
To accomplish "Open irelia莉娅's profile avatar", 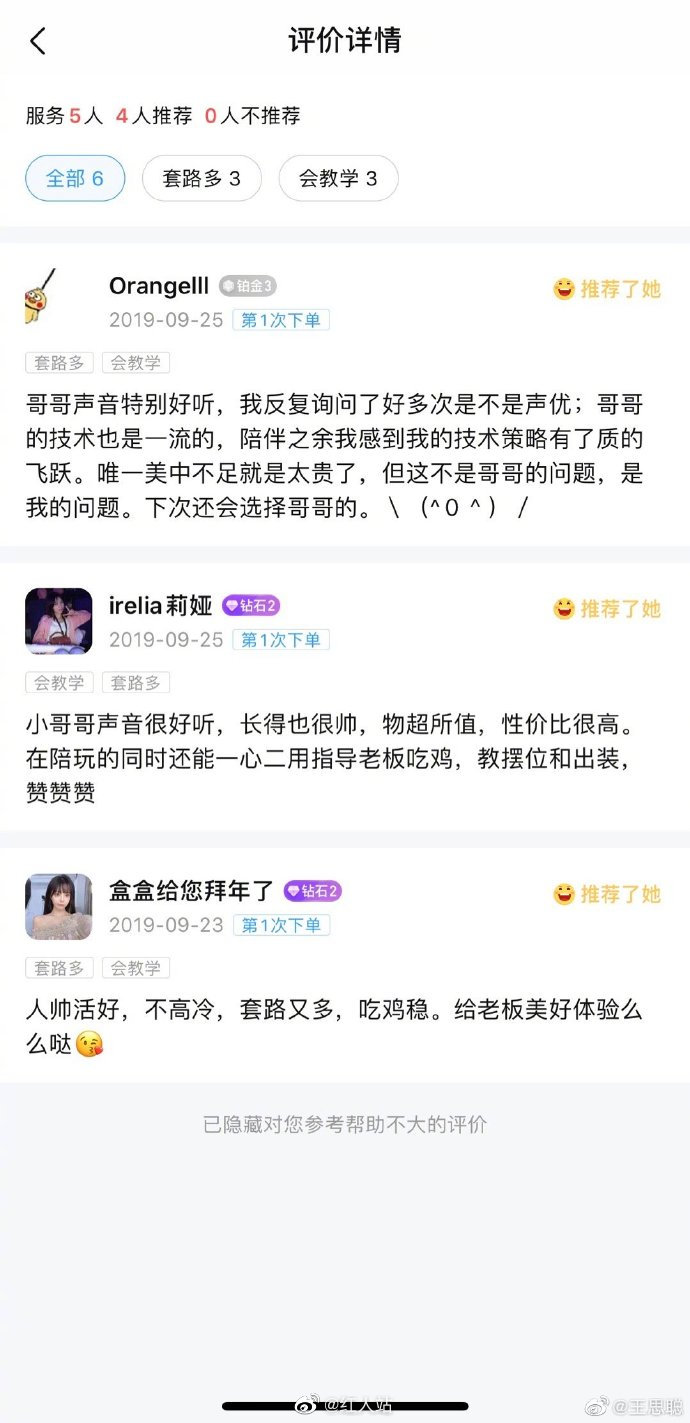I will tap(58, 621).
